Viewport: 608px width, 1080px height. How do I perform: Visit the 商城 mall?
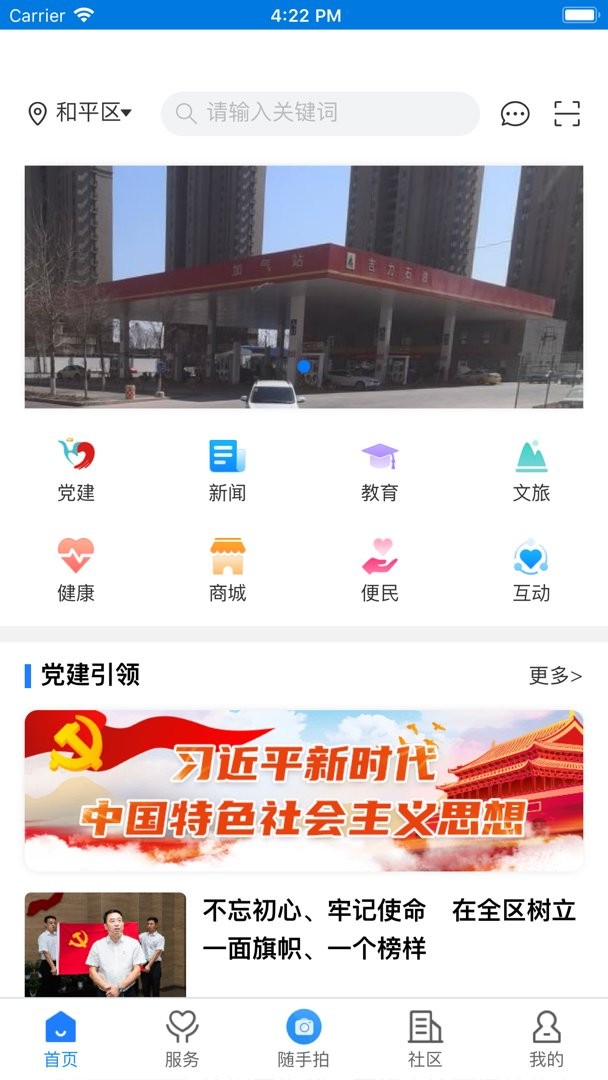click(x=227, y=569)
